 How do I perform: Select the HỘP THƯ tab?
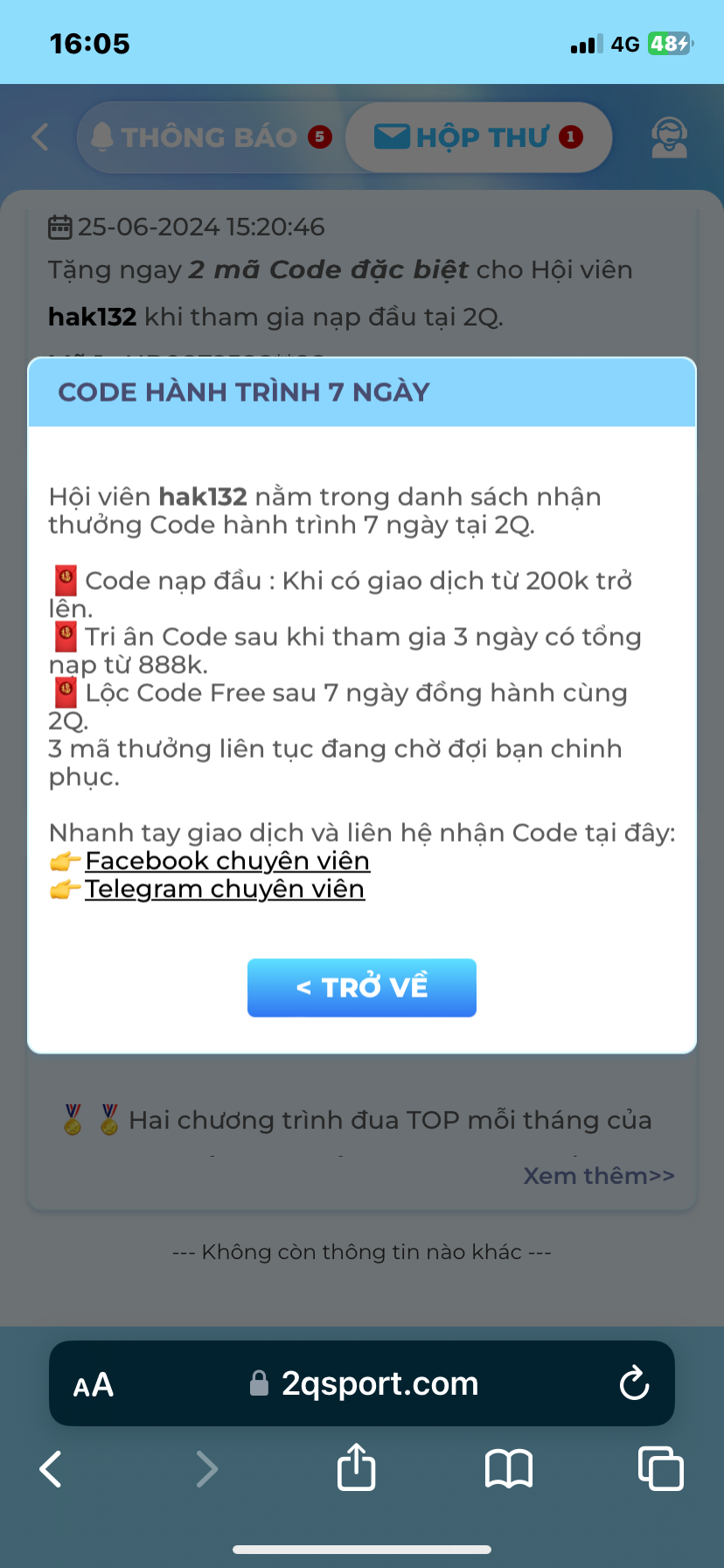(479, 137)
